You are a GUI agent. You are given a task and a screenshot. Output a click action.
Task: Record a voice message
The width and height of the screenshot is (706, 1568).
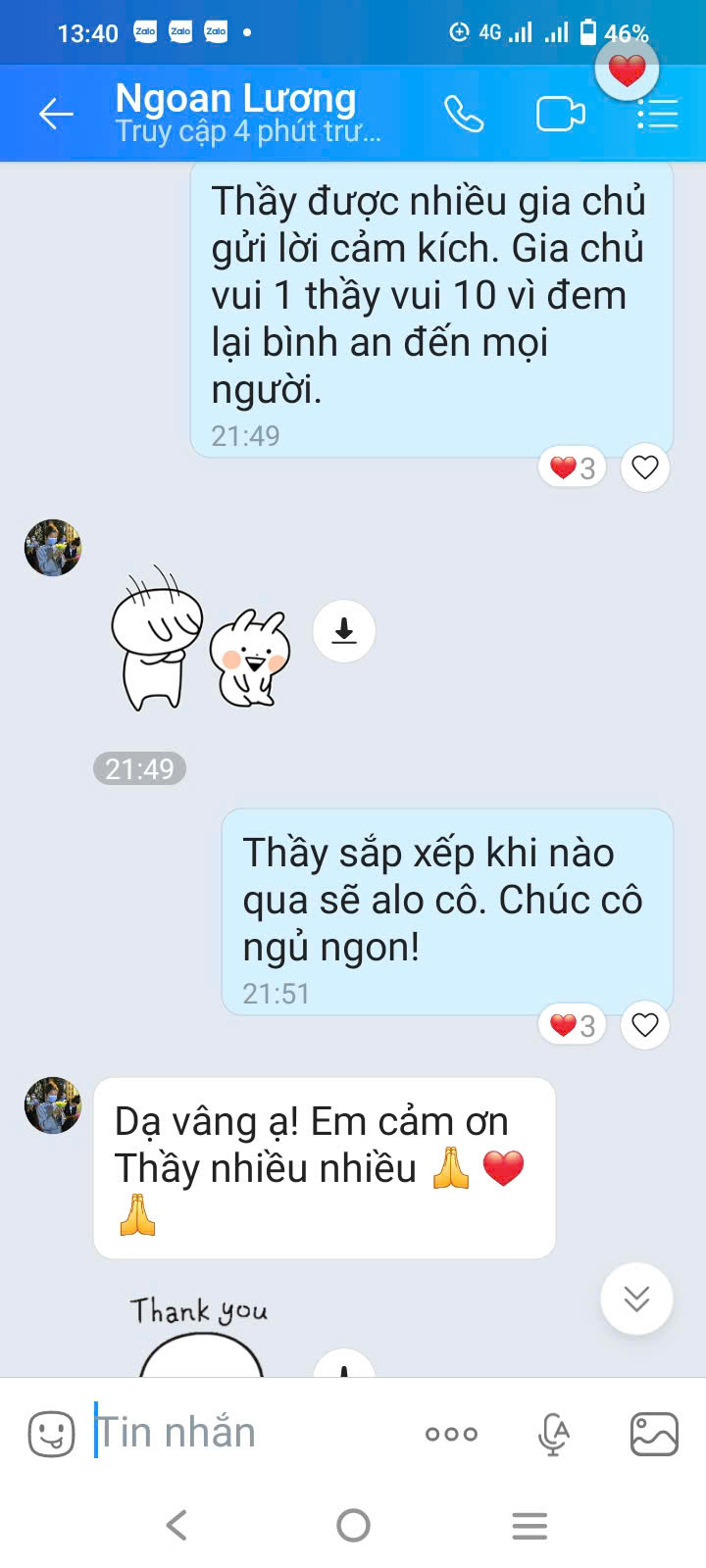pos(553,1434)
